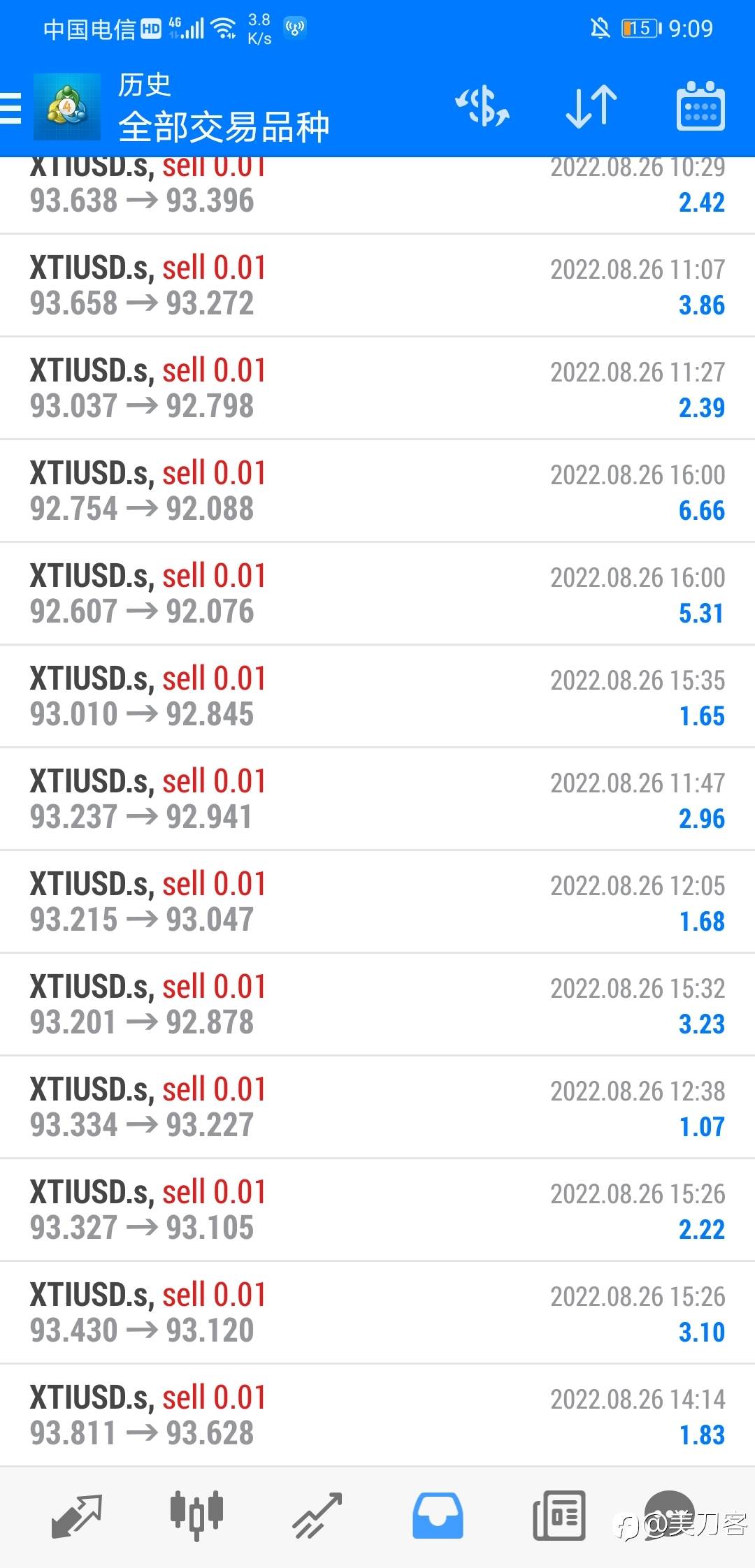Go to the trade trend-line tab
Screen dimensions: 755x1568
click(317, 1516)
